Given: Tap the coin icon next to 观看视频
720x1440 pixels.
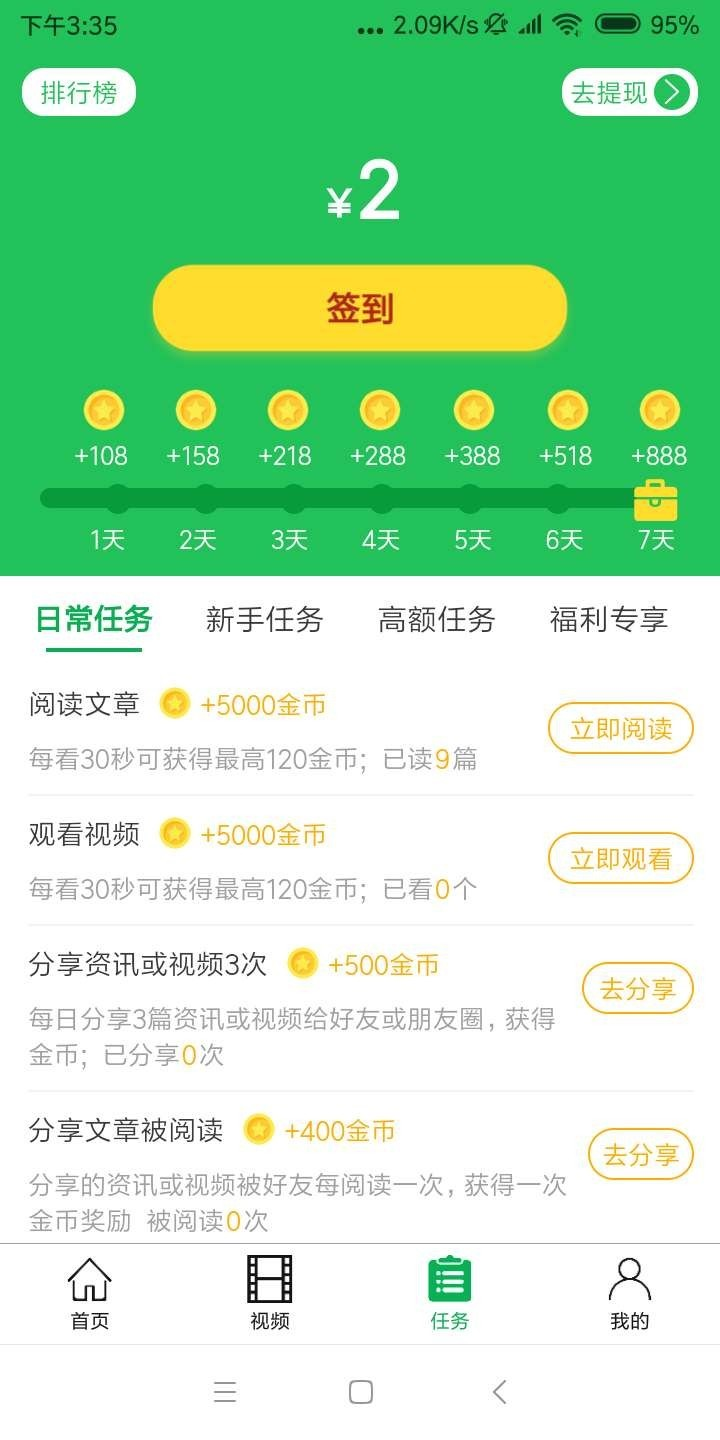Looking at the screenshot, I should [x=175, y=834].
